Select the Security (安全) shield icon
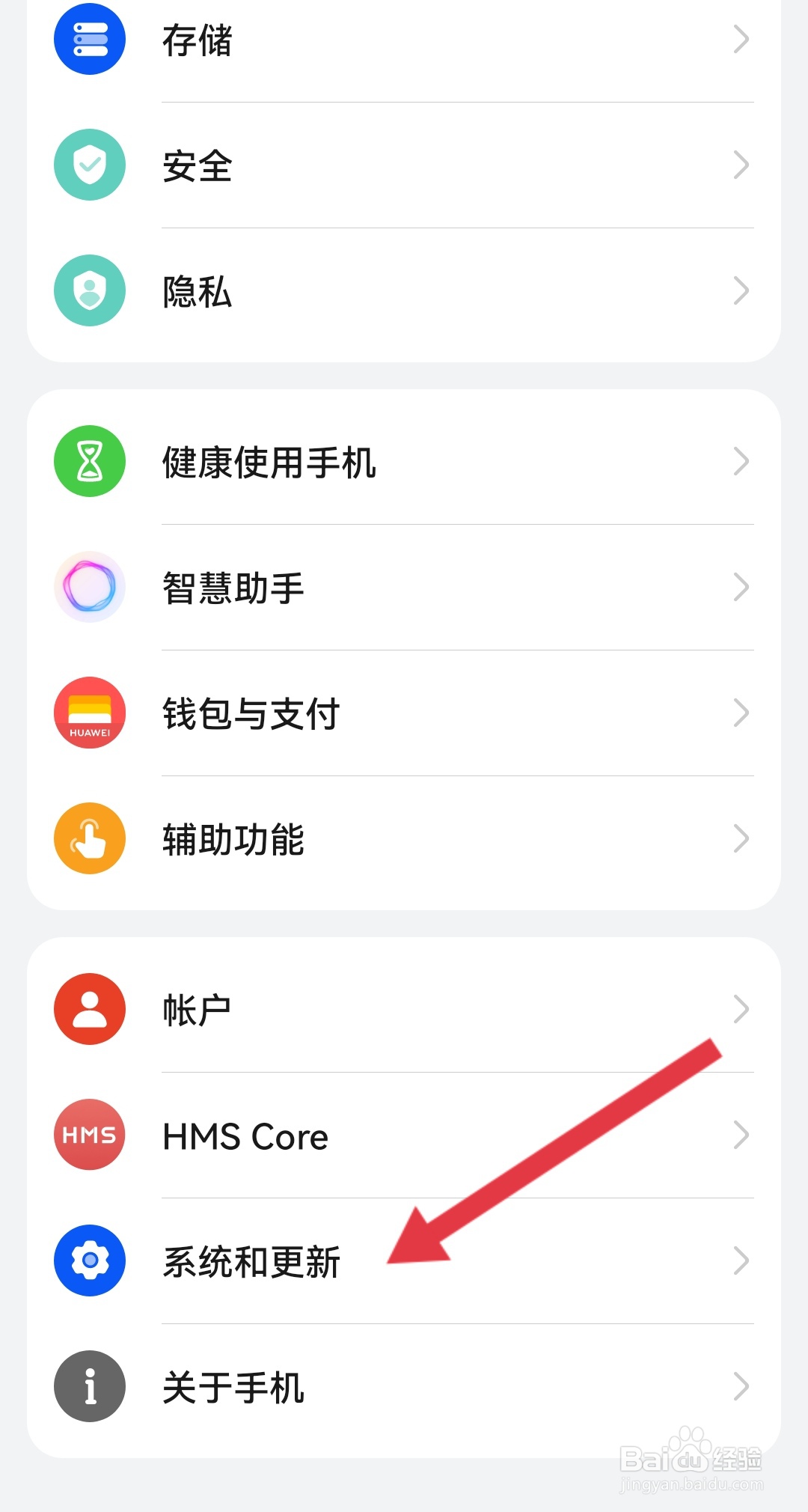This screenshot has width=808, height=1512. click(89, 165)
